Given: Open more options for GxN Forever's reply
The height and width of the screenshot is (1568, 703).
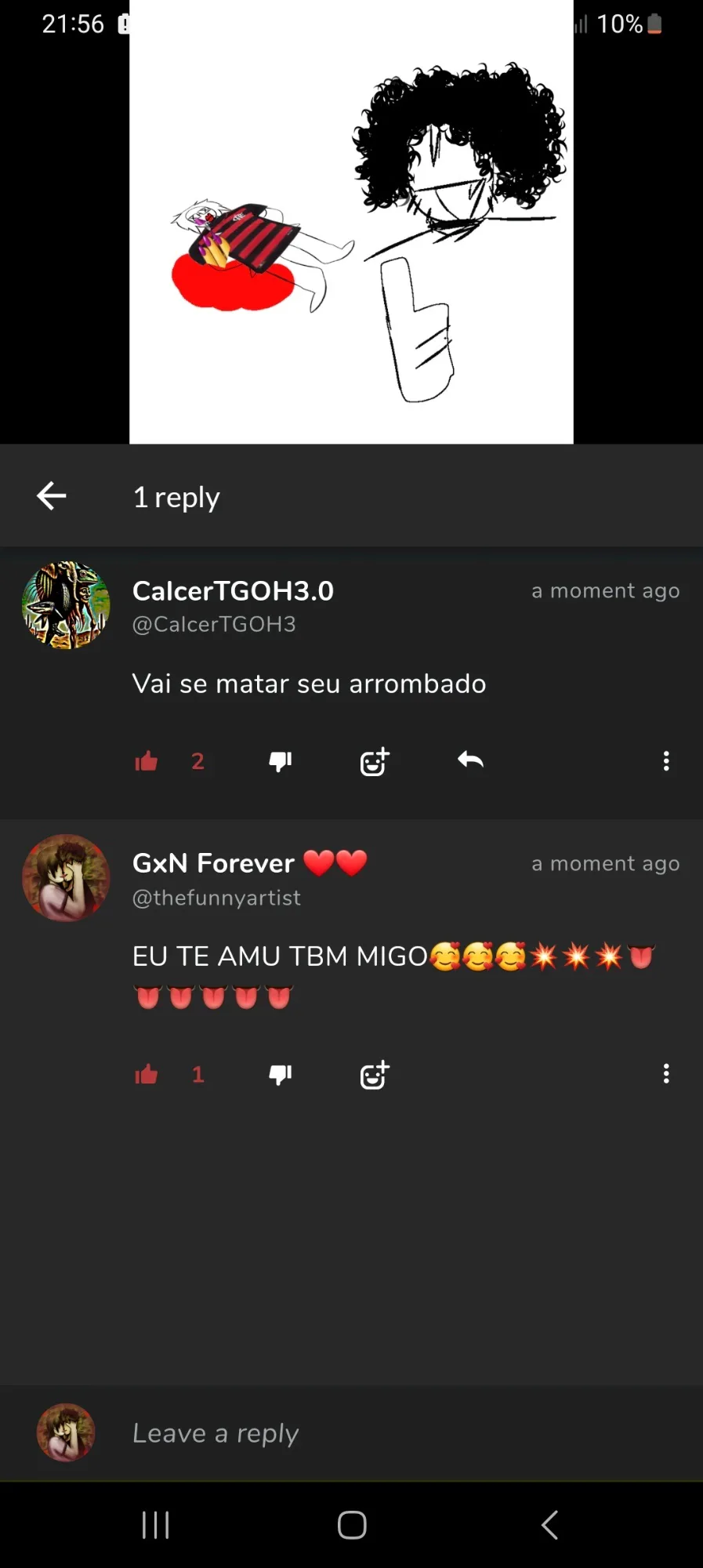Looking at the screenshot, I should [x=666, y=1073].
